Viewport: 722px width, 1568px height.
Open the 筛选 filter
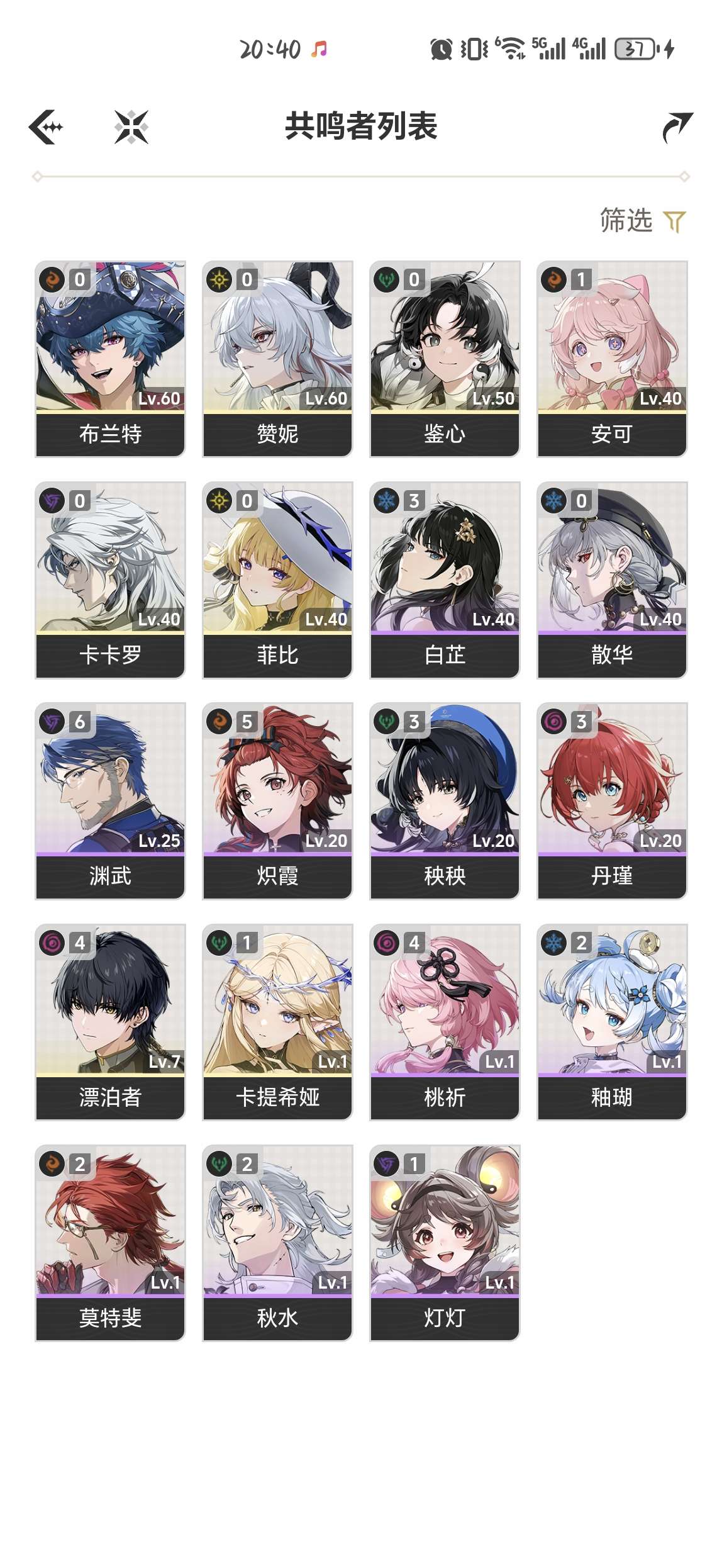pos(641,221)
